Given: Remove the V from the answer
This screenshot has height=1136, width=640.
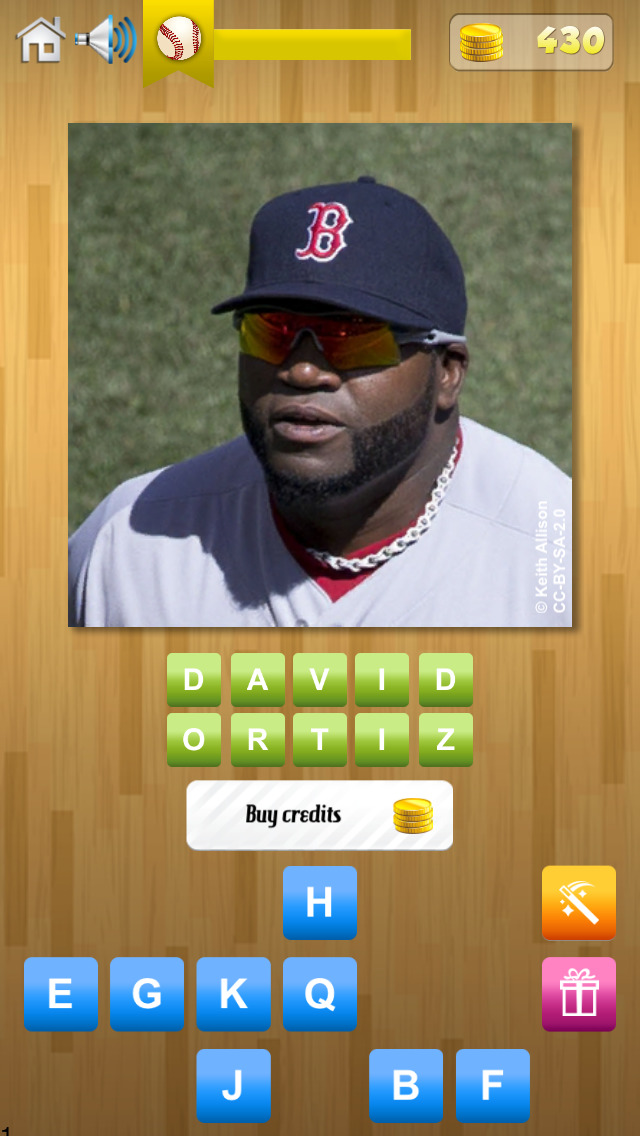Looking at the screenshot, I should 319,680.
